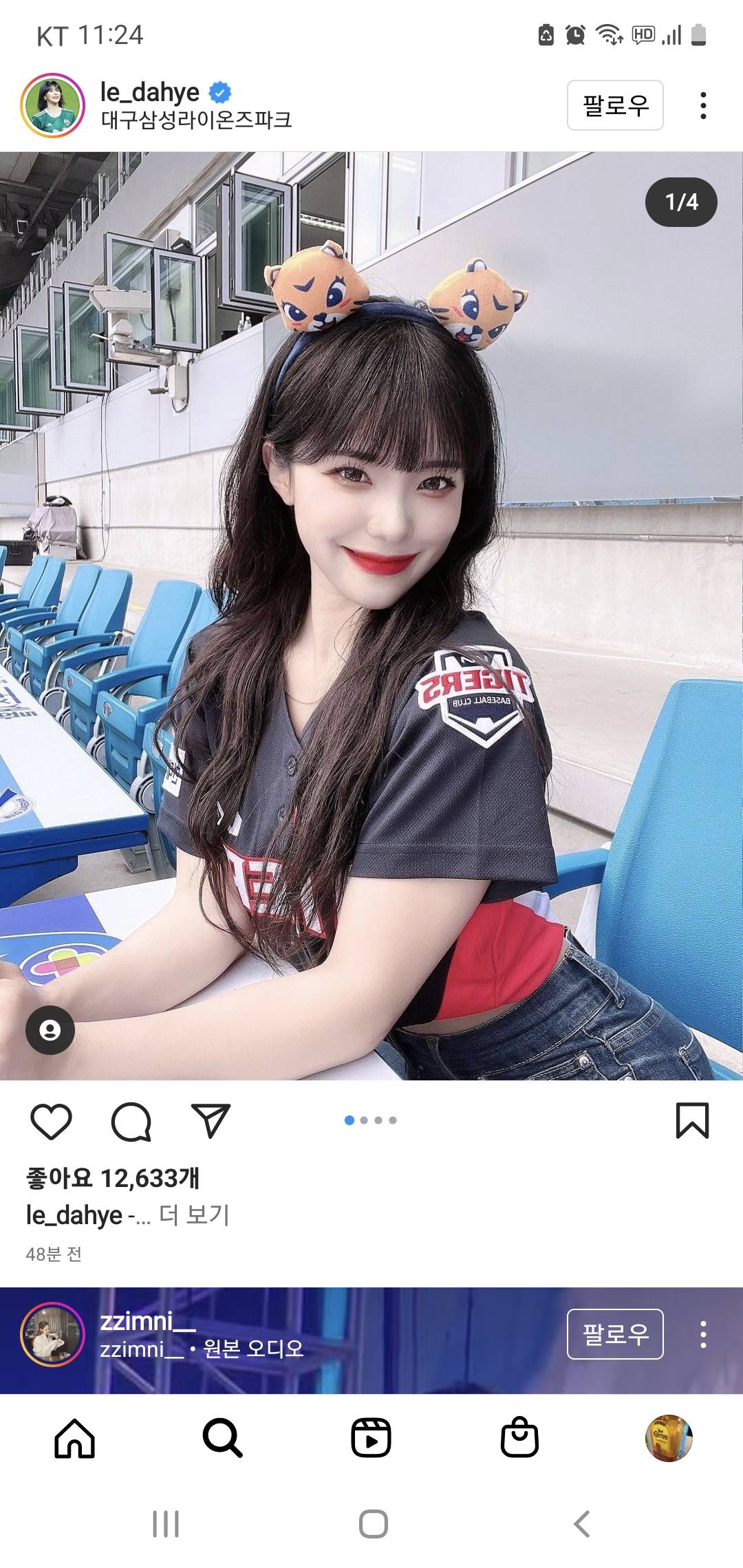Follow zzimni__ with the 팔로우 button
743x1568 pixels.
(x=614, y=1334)
